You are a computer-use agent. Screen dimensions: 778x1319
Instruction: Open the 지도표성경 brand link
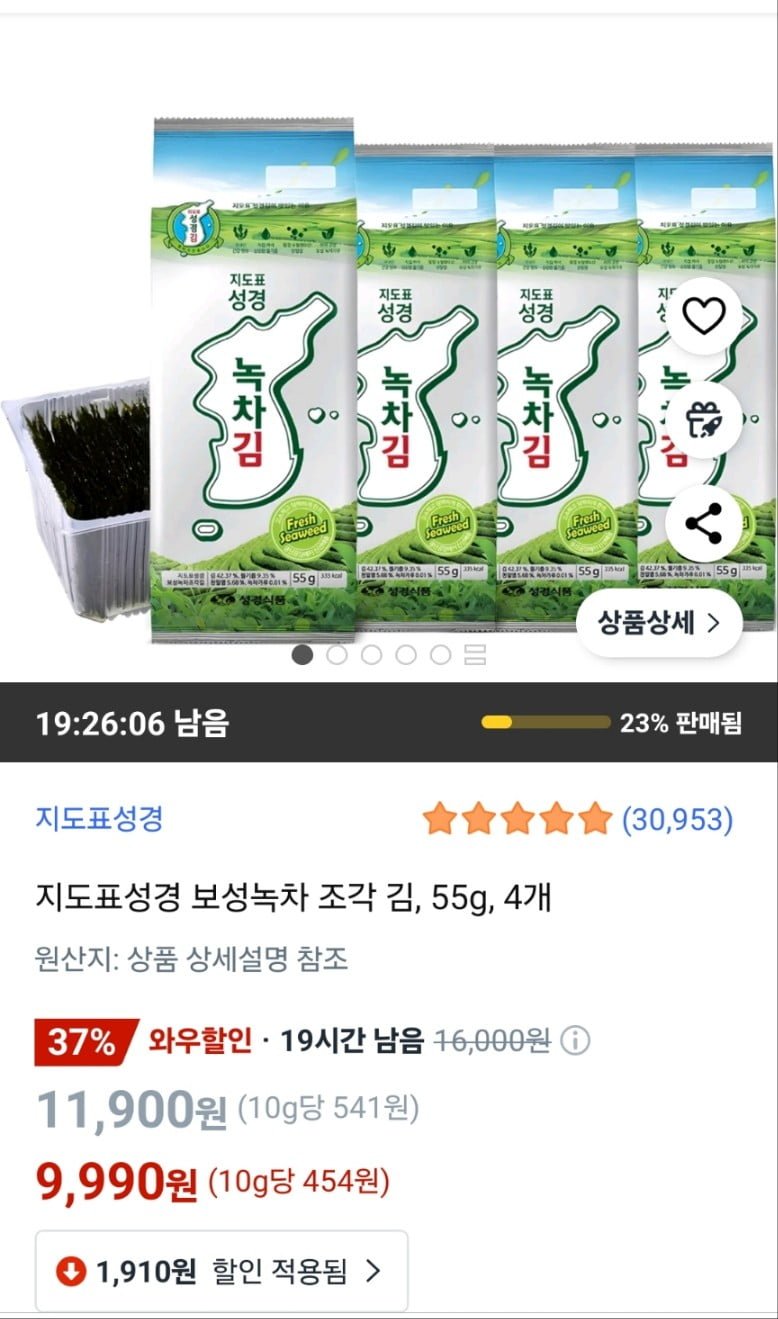(x=99, y=818)
